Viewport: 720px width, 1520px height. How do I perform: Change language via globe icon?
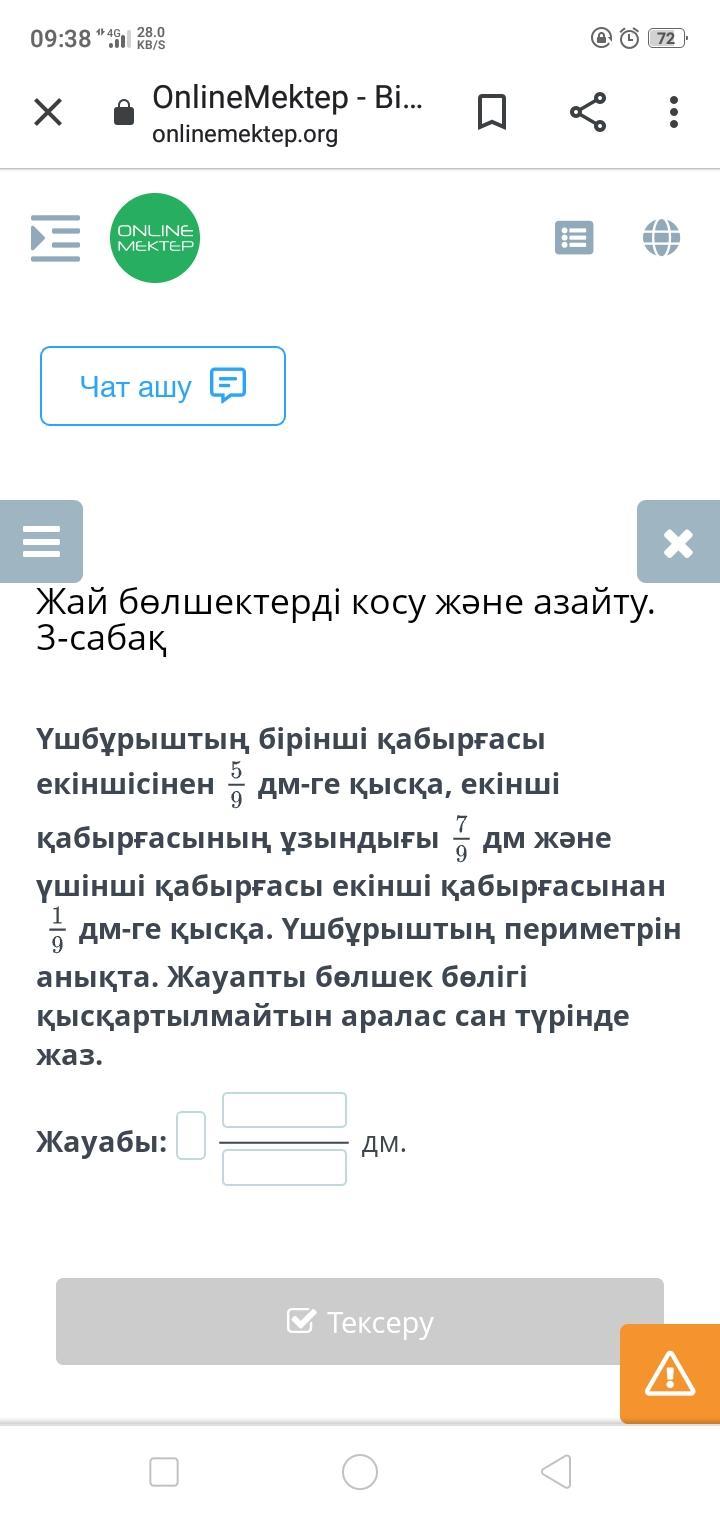point(661,238)
